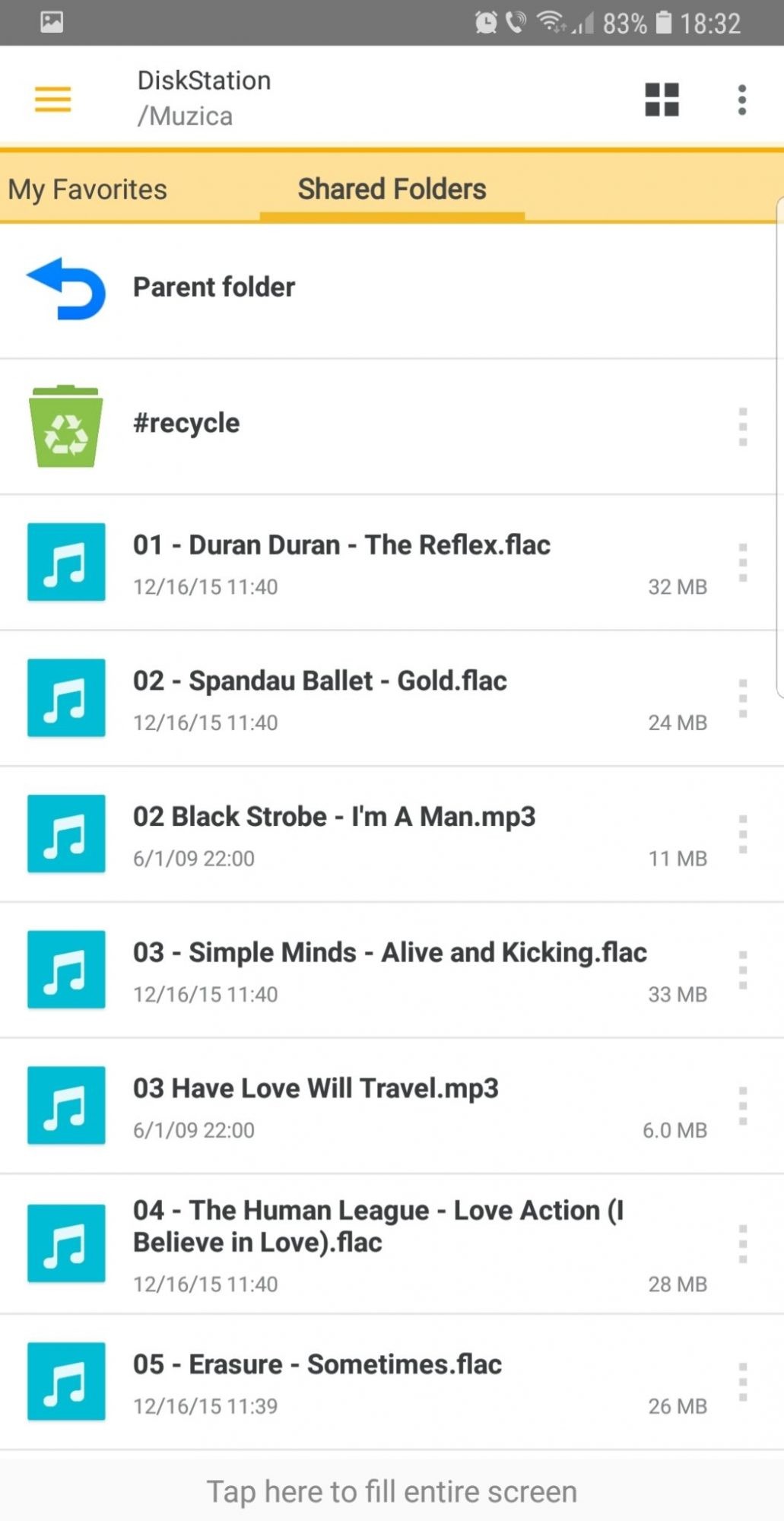This screenshot has height=1521, width=784.
Task: Open options for Erasure - Sometimes.flac
Action: click(x=743, y=1382)
